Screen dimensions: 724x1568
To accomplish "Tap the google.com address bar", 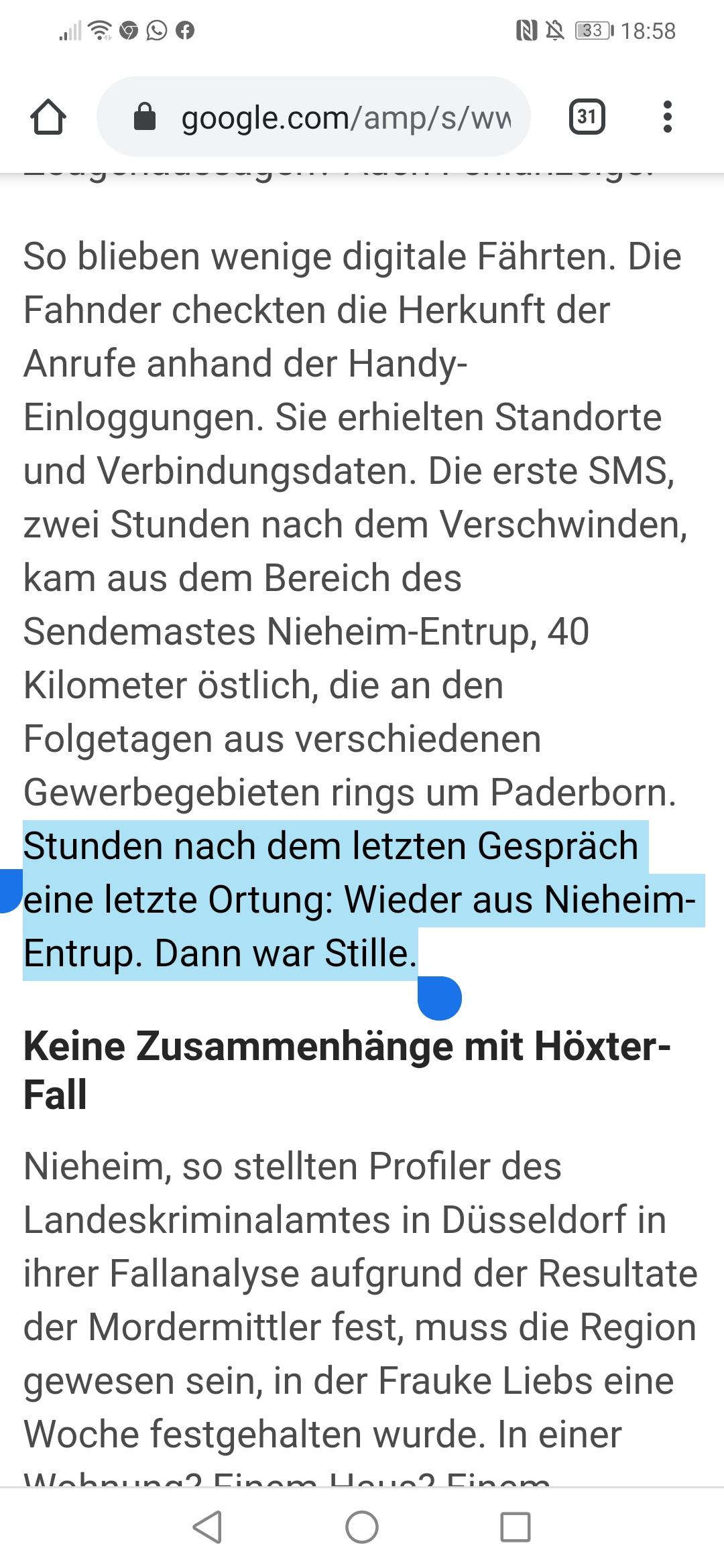I will 313,117.
